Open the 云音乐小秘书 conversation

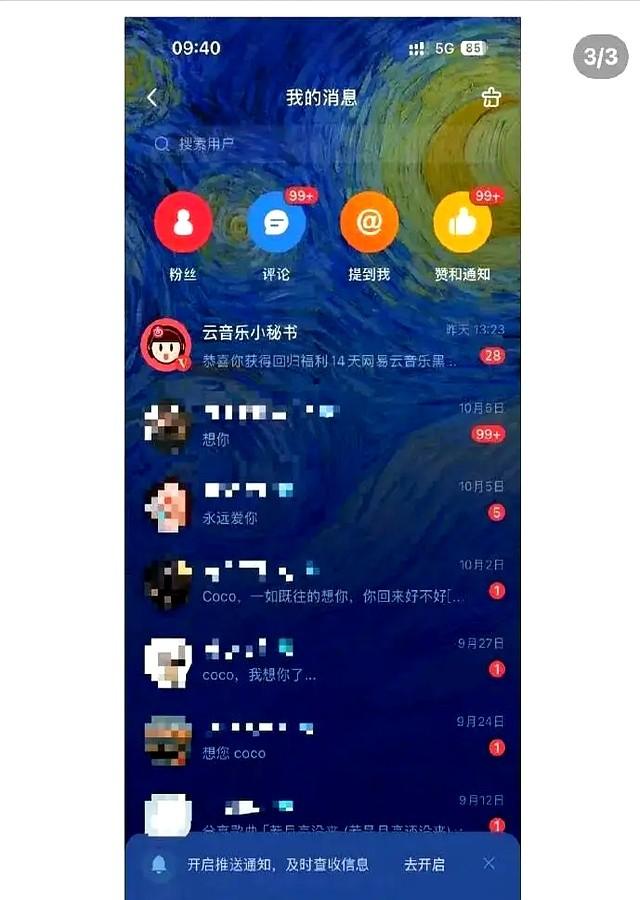[322, 346]
